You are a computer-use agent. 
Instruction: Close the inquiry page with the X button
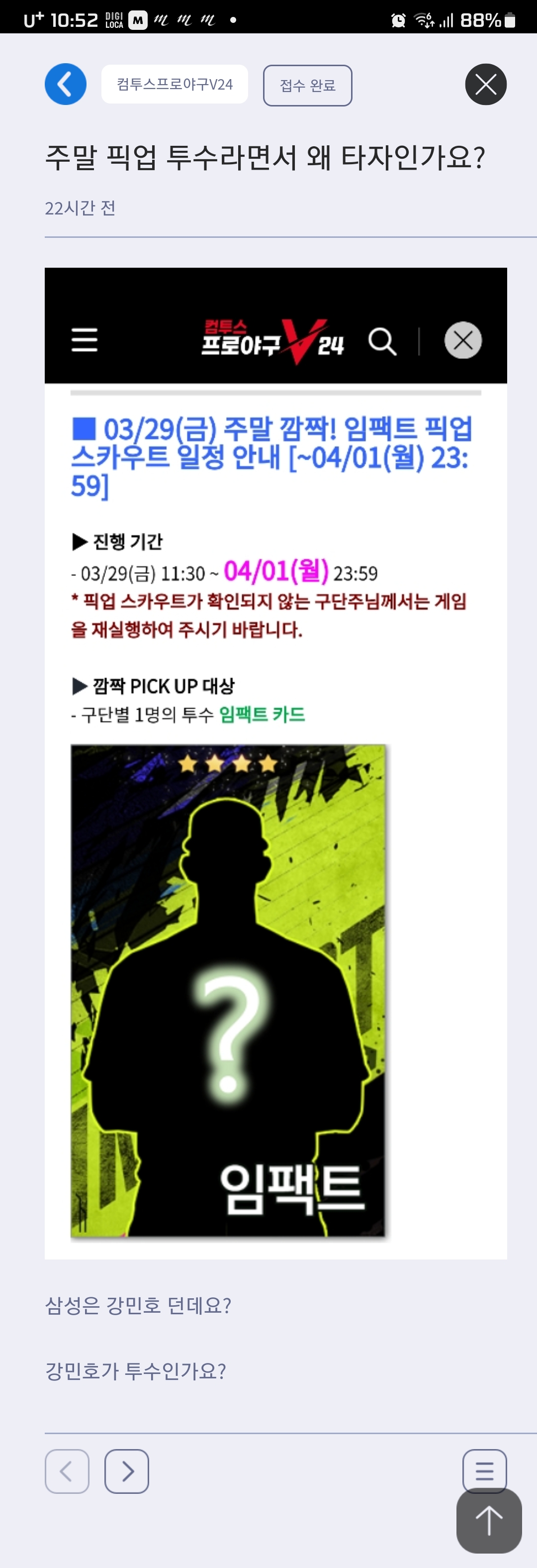coord(485,84)
